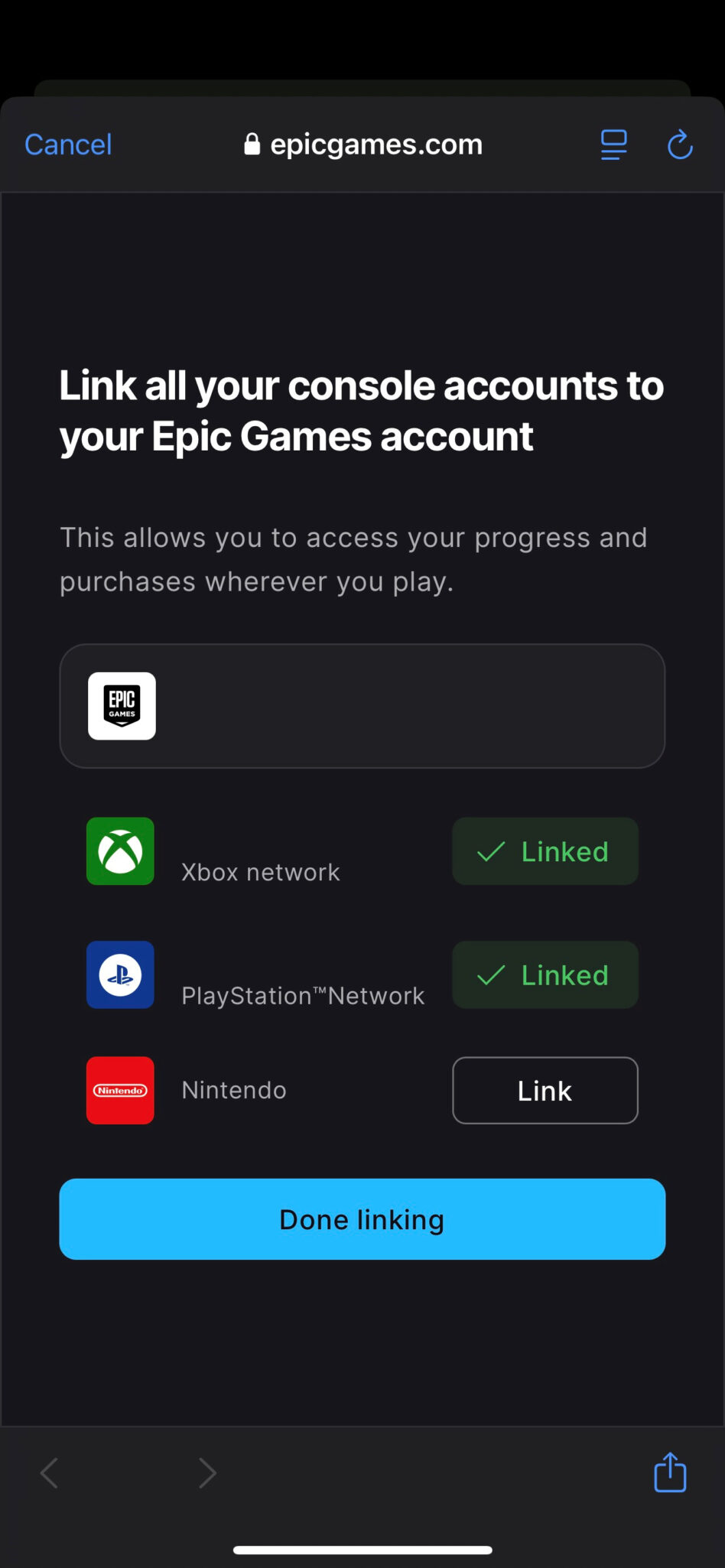
Task: Reload the epicgames.com page
Action: (x=679, y=145)
